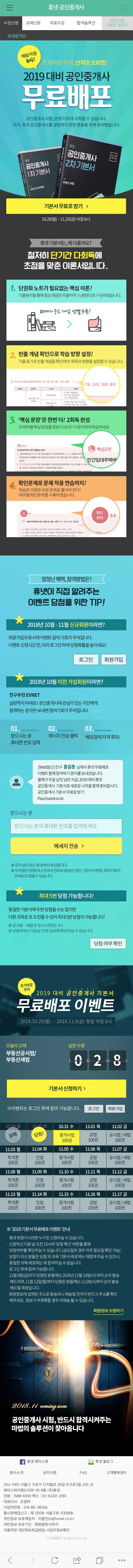
Task: Switch to the 교재신청 tab
Action: (33, 23)
